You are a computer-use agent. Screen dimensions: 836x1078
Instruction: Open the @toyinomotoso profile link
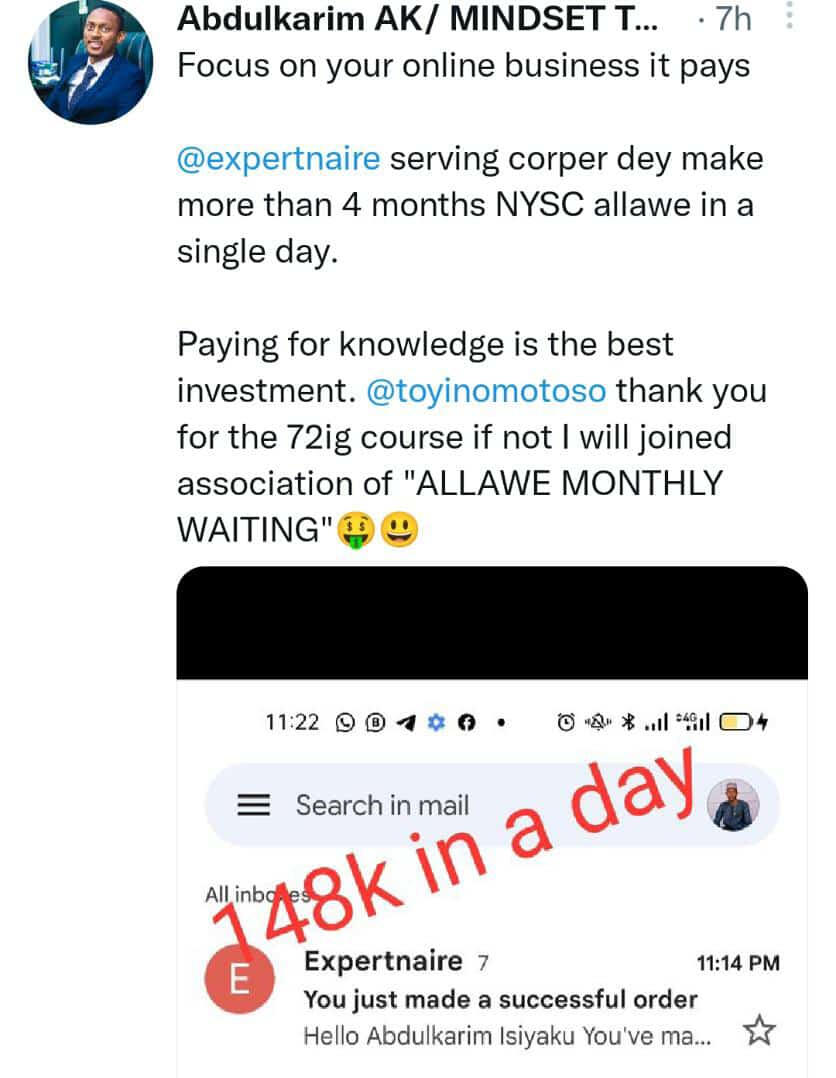click(486, 390)
